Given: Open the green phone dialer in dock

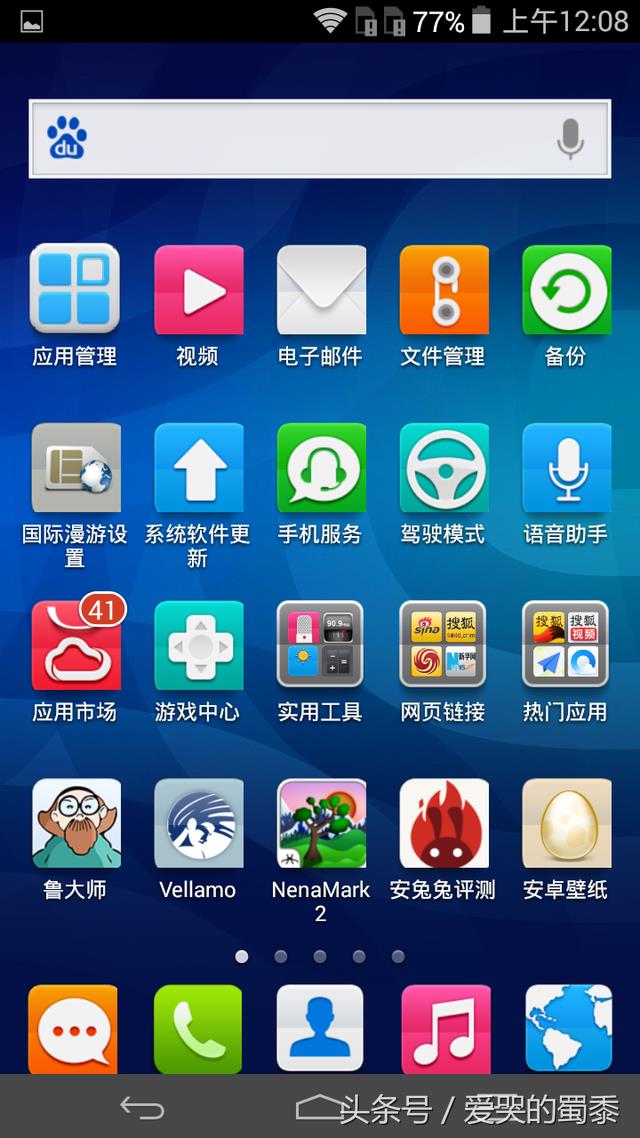Looking at the screenshot, I should (198, 1028).
